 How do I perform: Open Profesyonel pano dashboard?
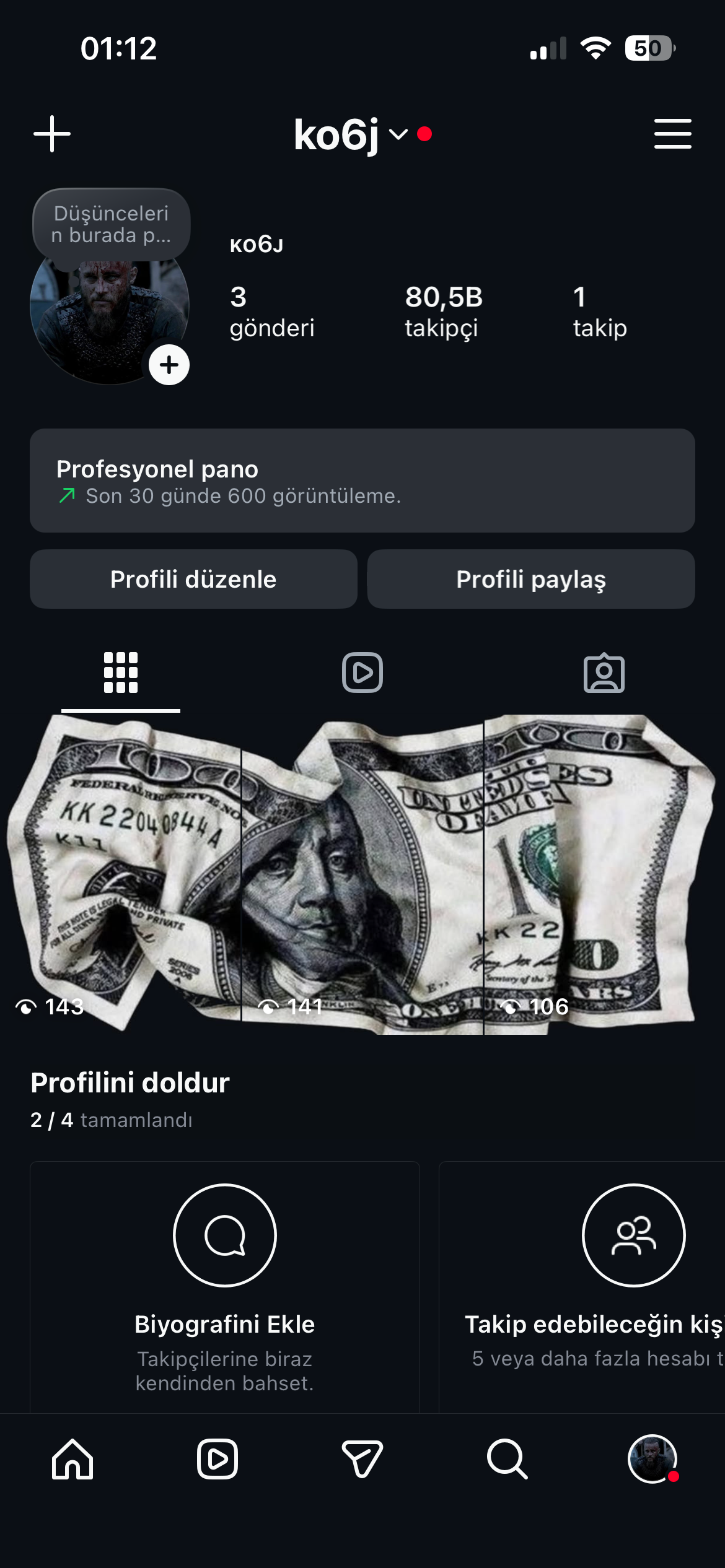tap(362, 481)
